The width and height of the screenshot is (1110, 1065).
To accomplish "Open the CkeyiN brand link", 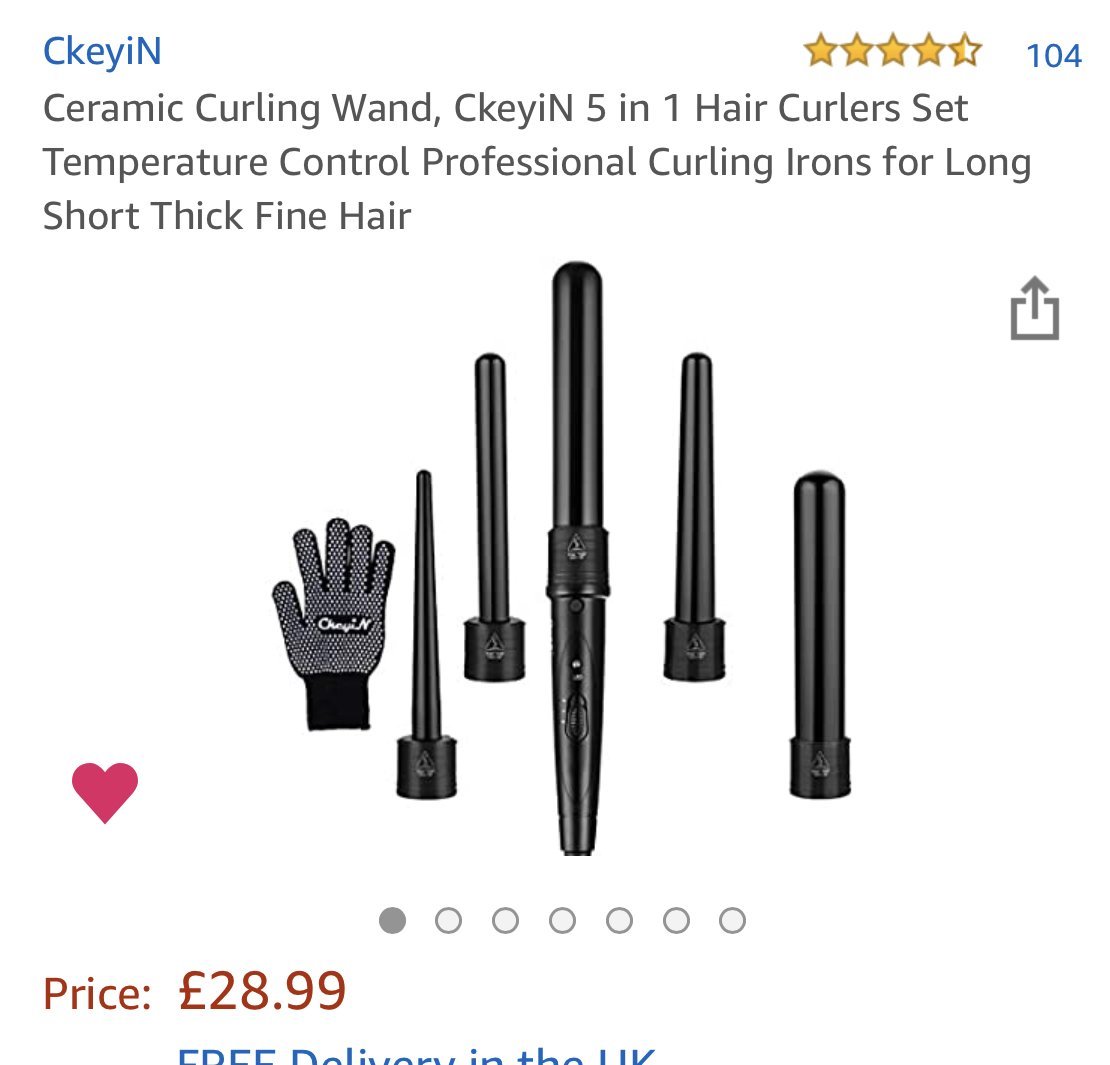I will pos(101,51).
